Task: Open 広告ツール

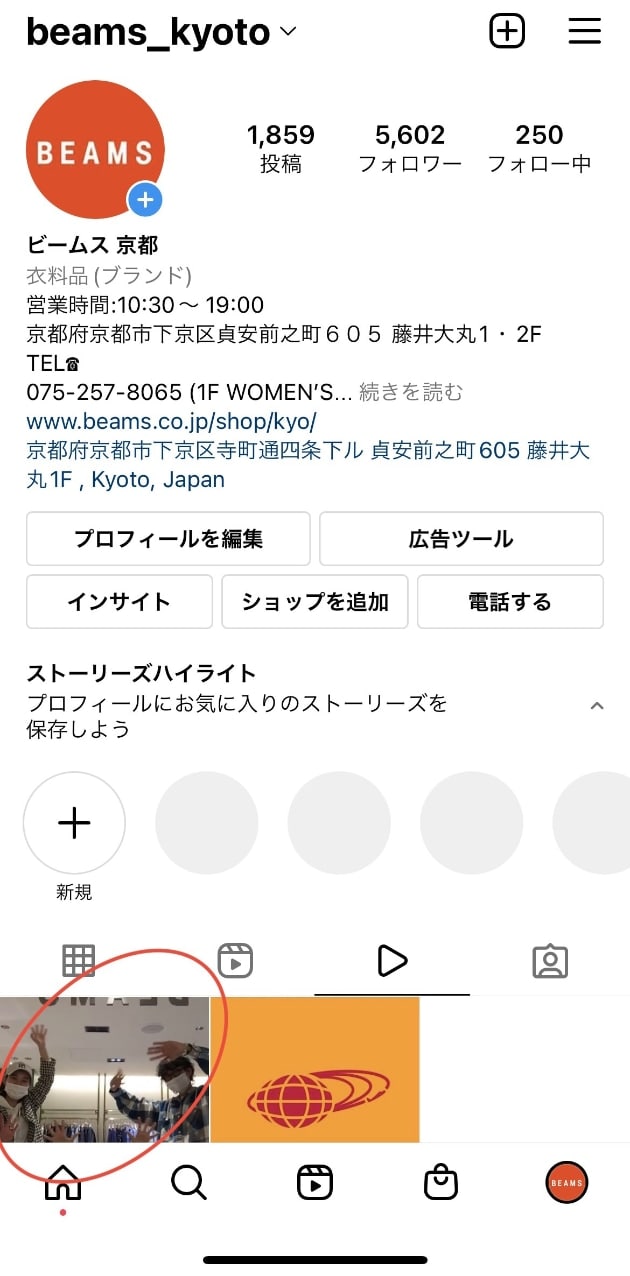Action: 461,539
